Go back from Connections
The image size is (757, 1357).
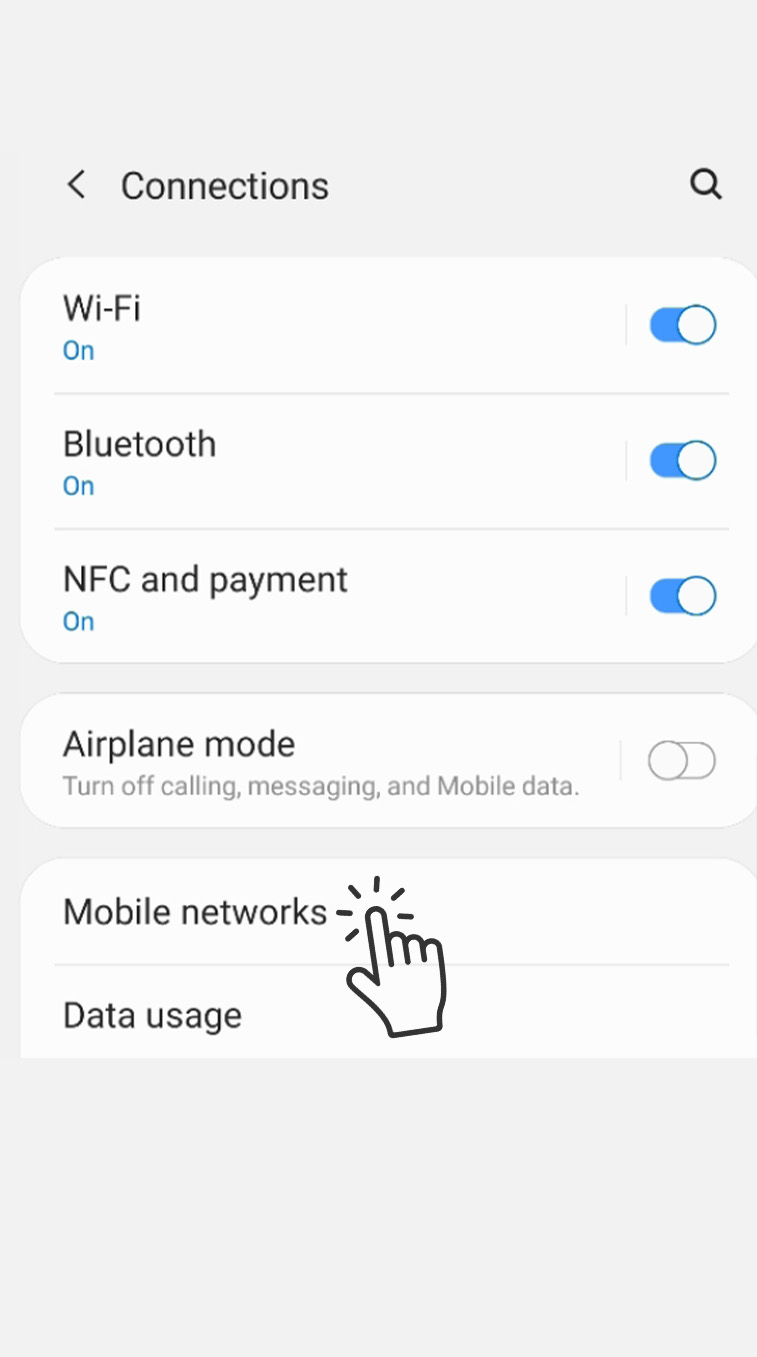pyautogui.click(x=76, y=185)
